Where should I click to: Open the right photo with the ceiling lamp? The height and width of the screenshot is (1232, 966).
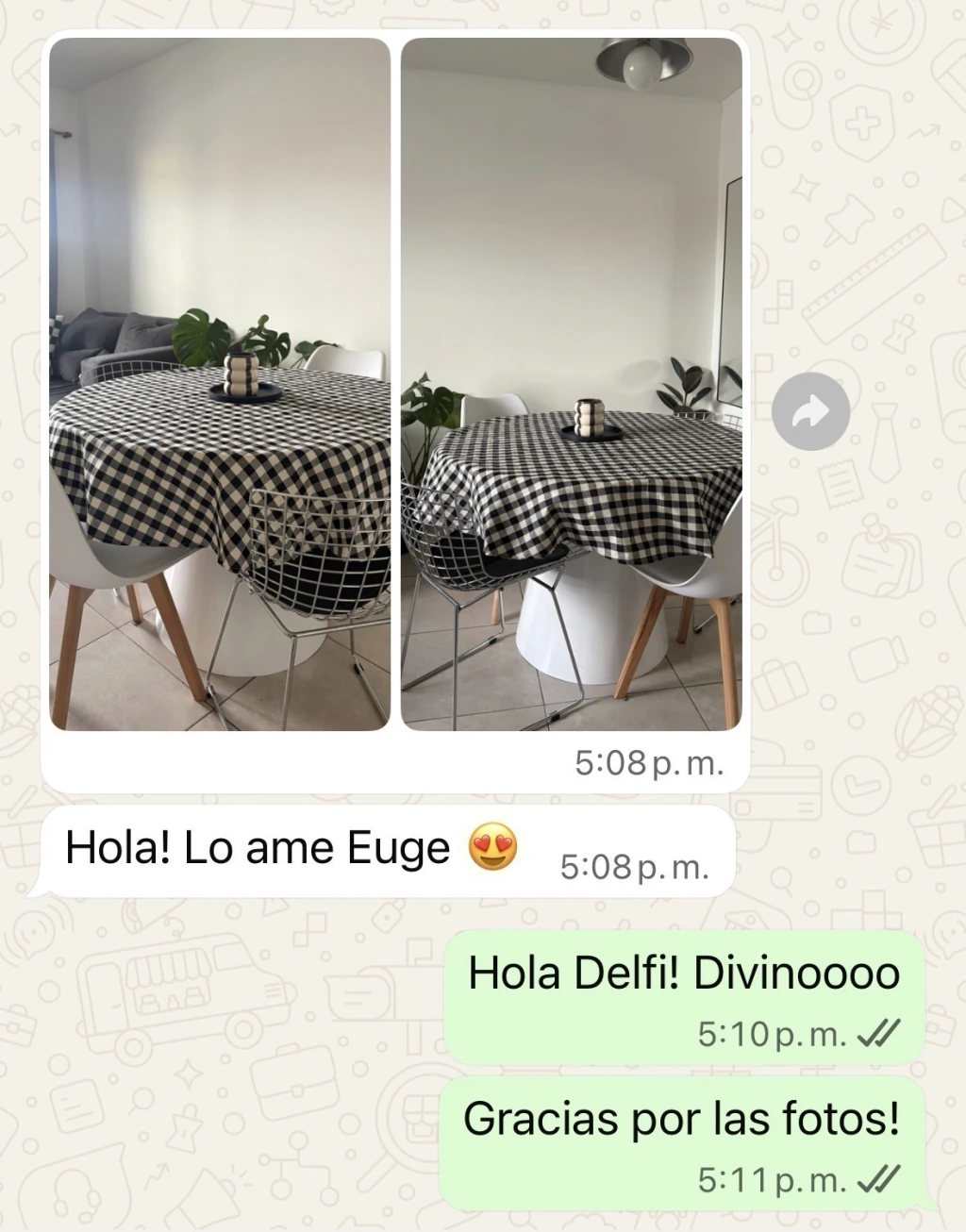click(x=572, y=384)
